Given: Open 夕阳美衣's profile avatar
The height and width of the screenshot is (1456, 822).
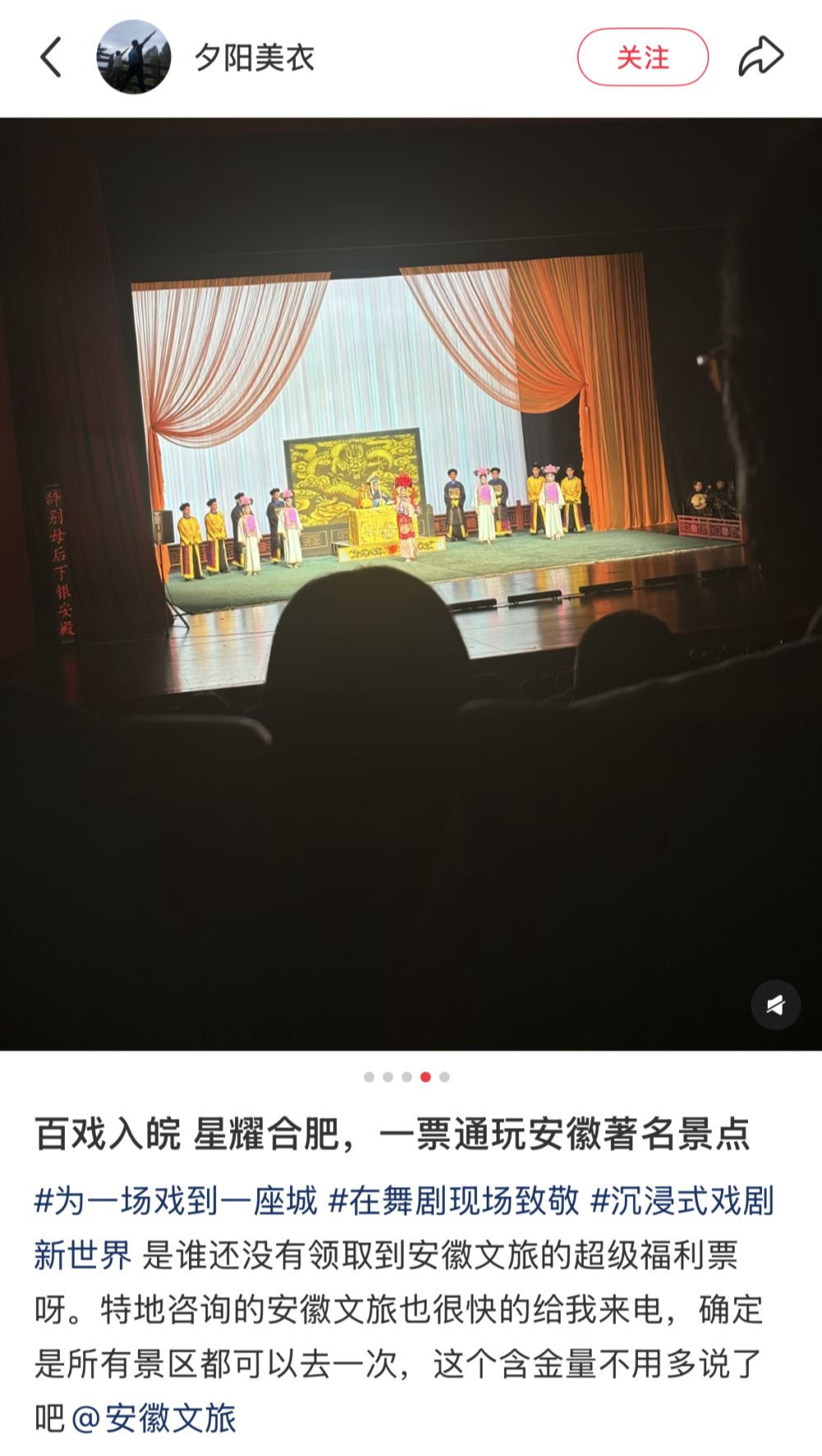Looking at the screenshot, I should point(133,58).
